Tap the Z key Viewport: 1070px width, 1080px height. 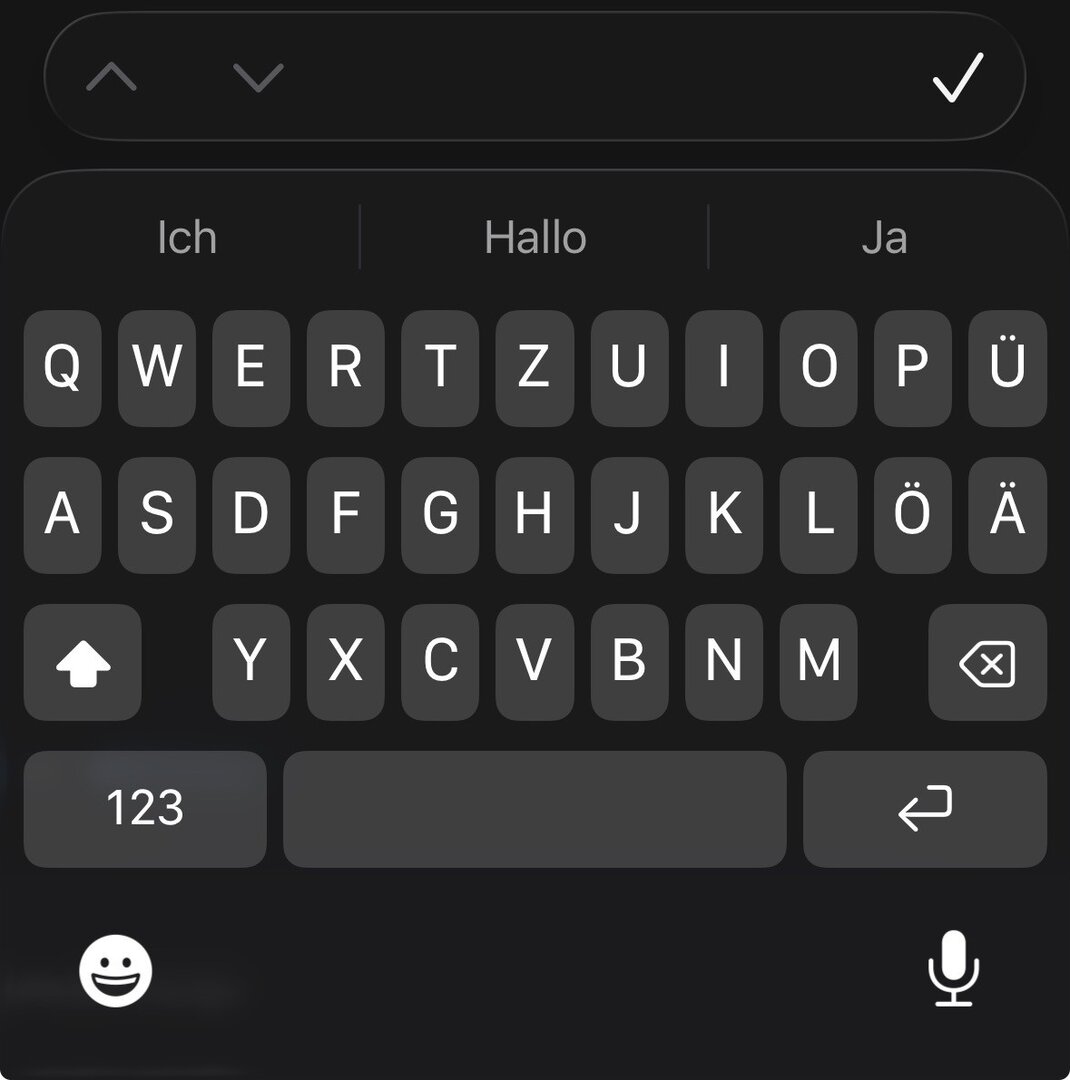click(x=534, y=368)
